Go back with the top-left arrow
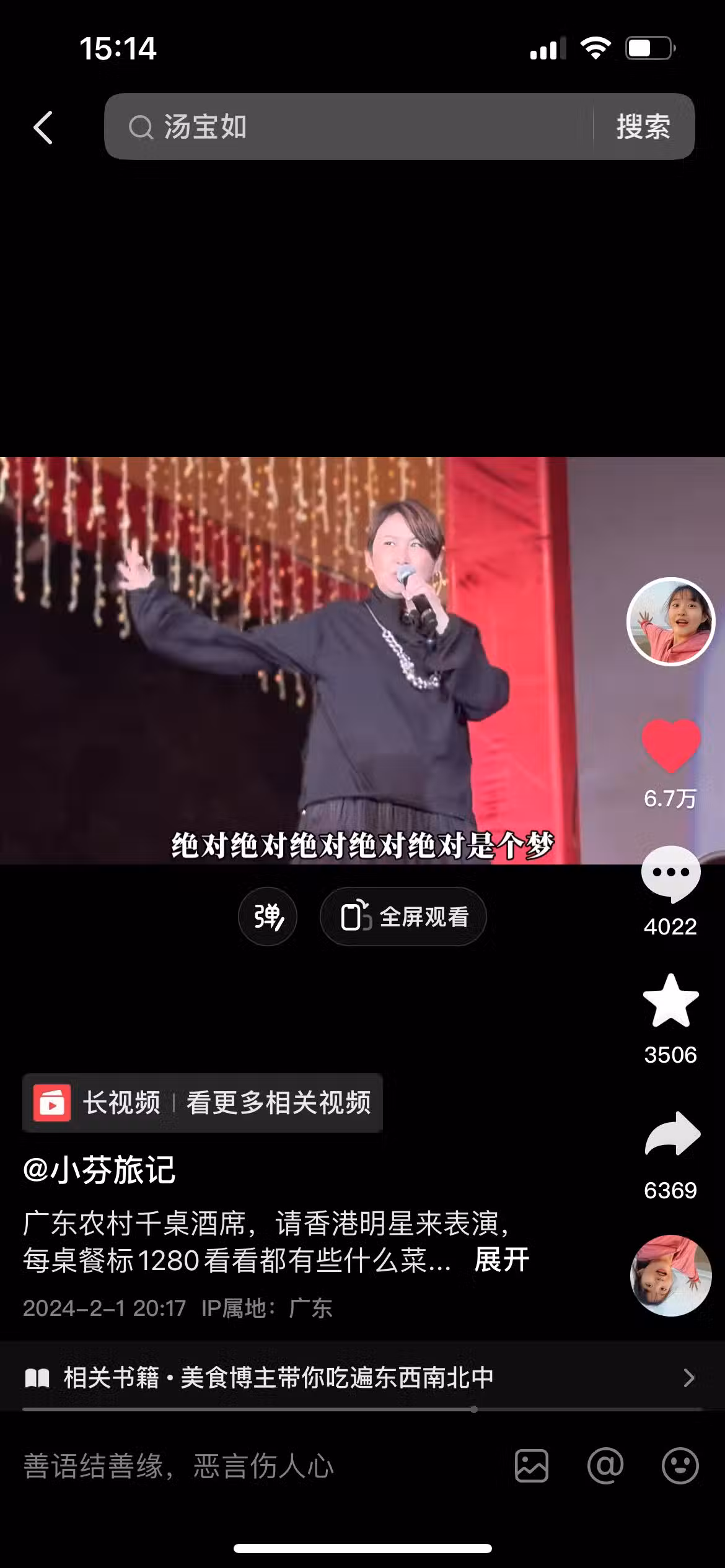 tap(43, 128)
